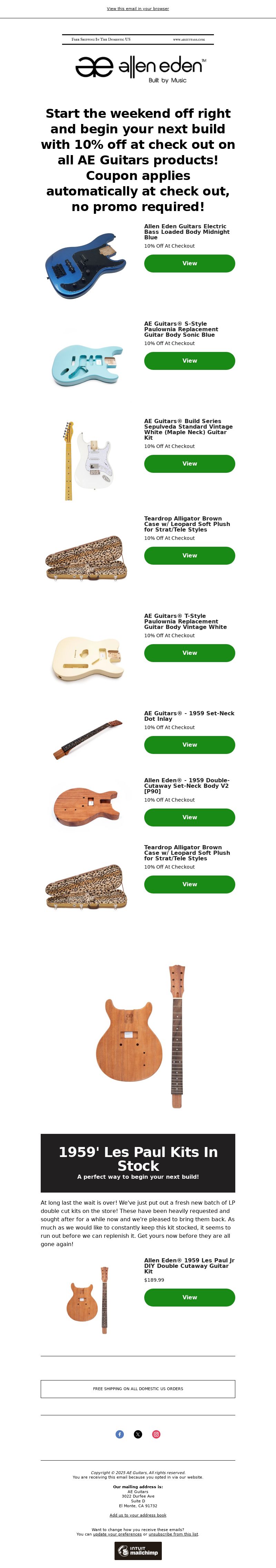The image size is (276, 1568).
Task: Open 'update your preferences' link
Action: point(117,1534)
